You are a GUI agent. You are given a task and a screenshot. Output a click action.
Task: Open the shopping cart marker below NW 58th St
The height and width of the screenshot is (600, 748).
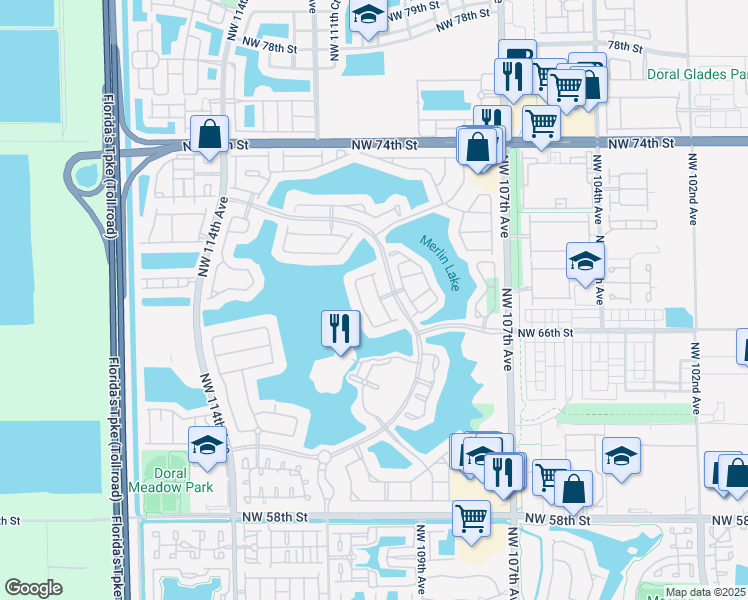pyautogui.click(x=471, y=522)
